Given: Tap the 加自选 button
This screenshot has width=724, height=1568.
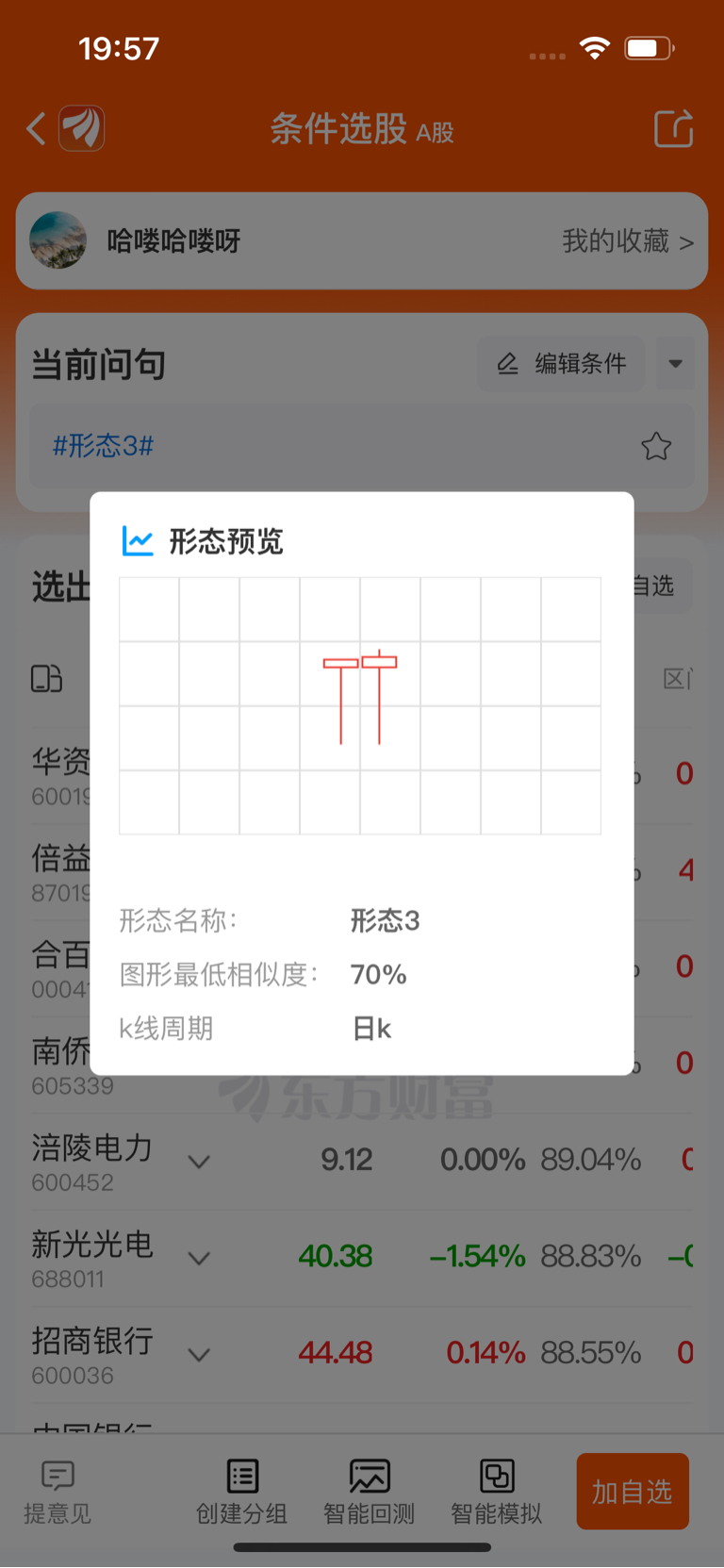Looking at the screenshot, I should [632, 1491].
